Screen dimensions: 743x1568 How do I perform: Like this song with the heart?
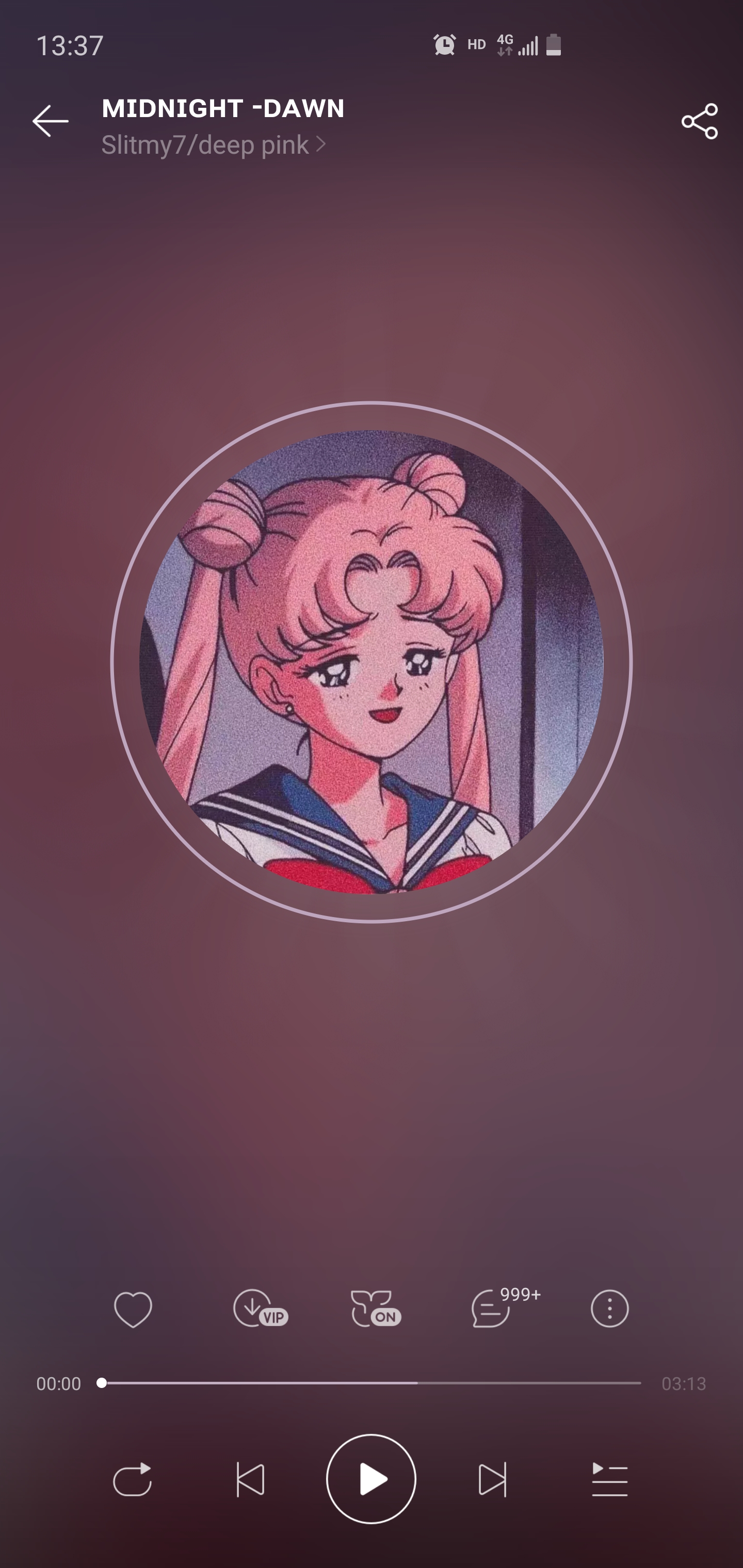[133, 1309]
